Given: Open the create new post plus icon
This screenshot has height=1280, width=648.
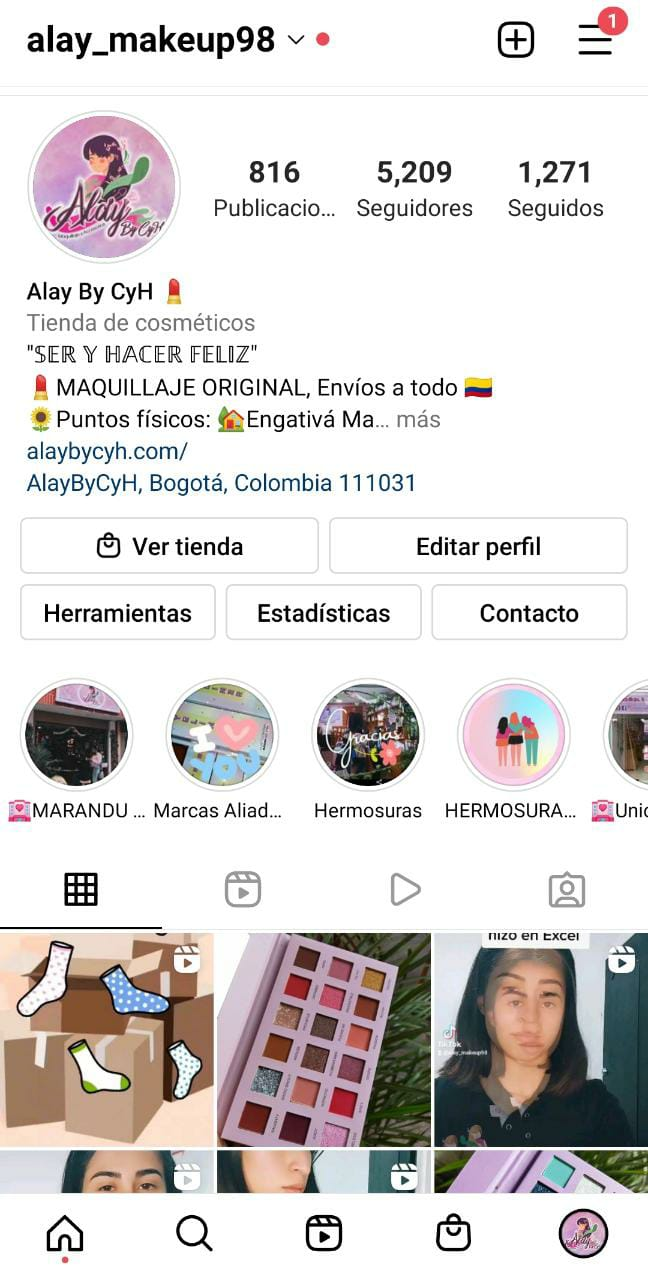Looking at the screenshot, I should (516, 40).
